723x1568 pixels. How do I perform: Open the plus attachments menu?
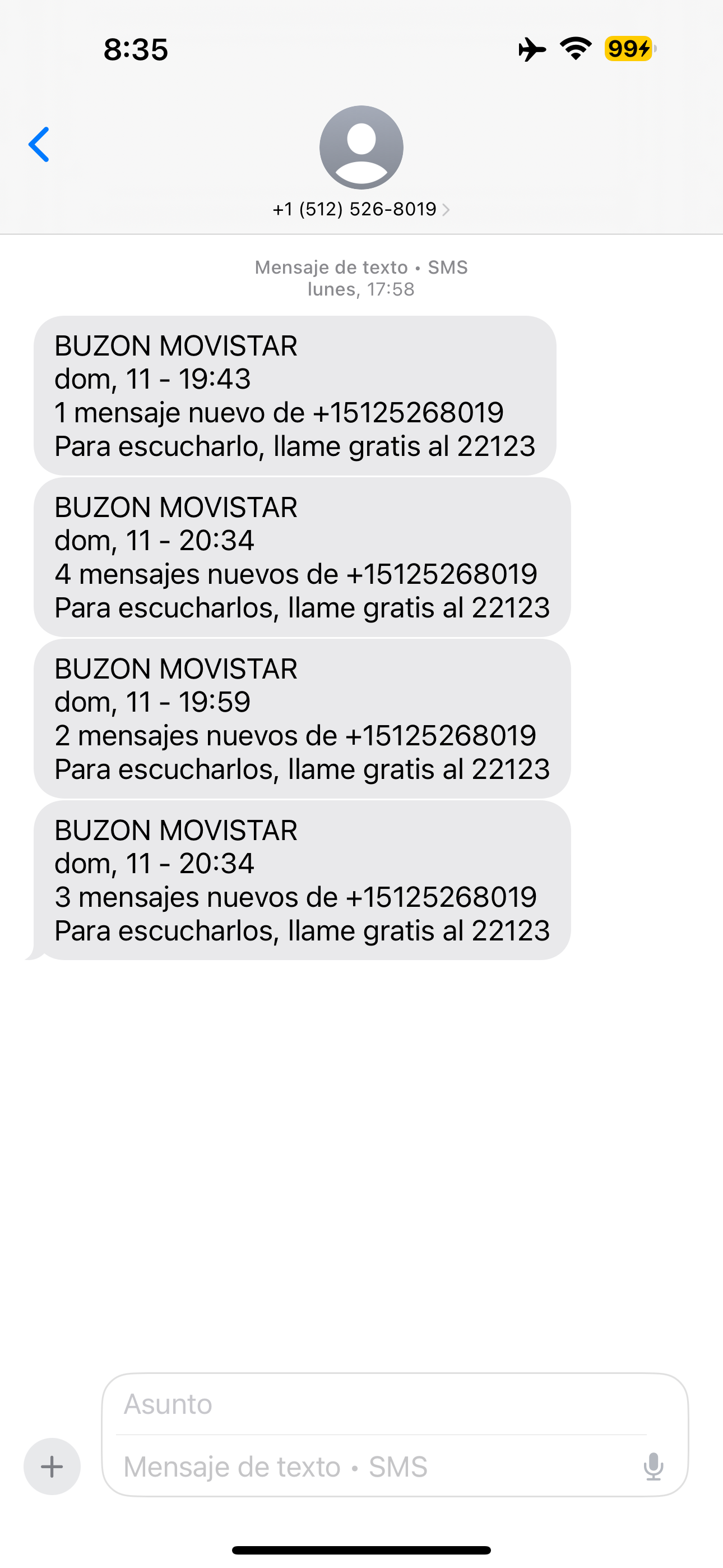[x=52, y=1466]
